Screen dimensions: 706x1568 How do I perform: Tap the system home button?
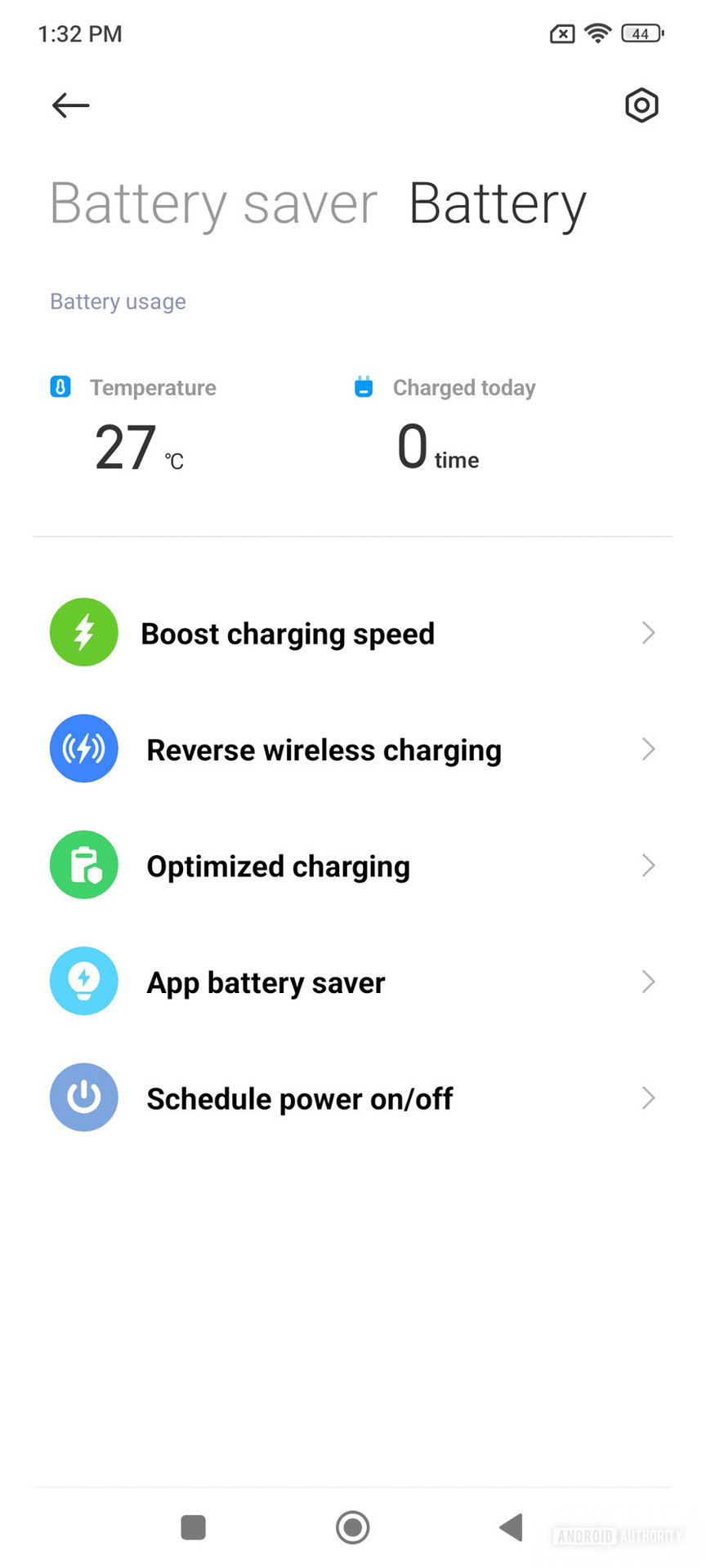pyautogui.click(x=353, y=1527)
